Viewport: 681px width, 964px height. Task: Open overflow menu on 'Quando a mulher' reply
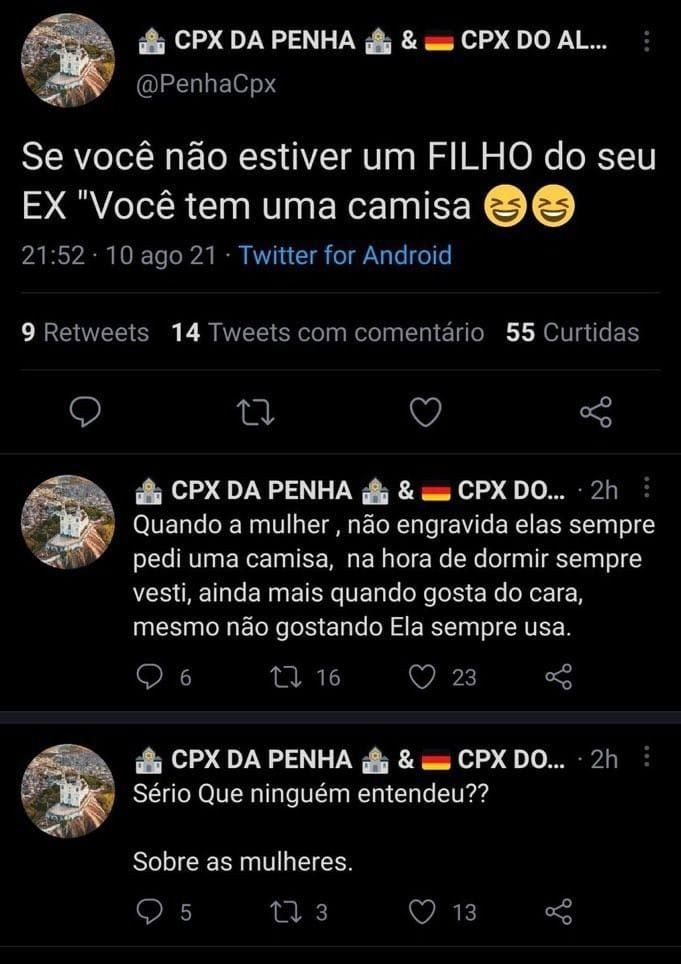[646, 489]
